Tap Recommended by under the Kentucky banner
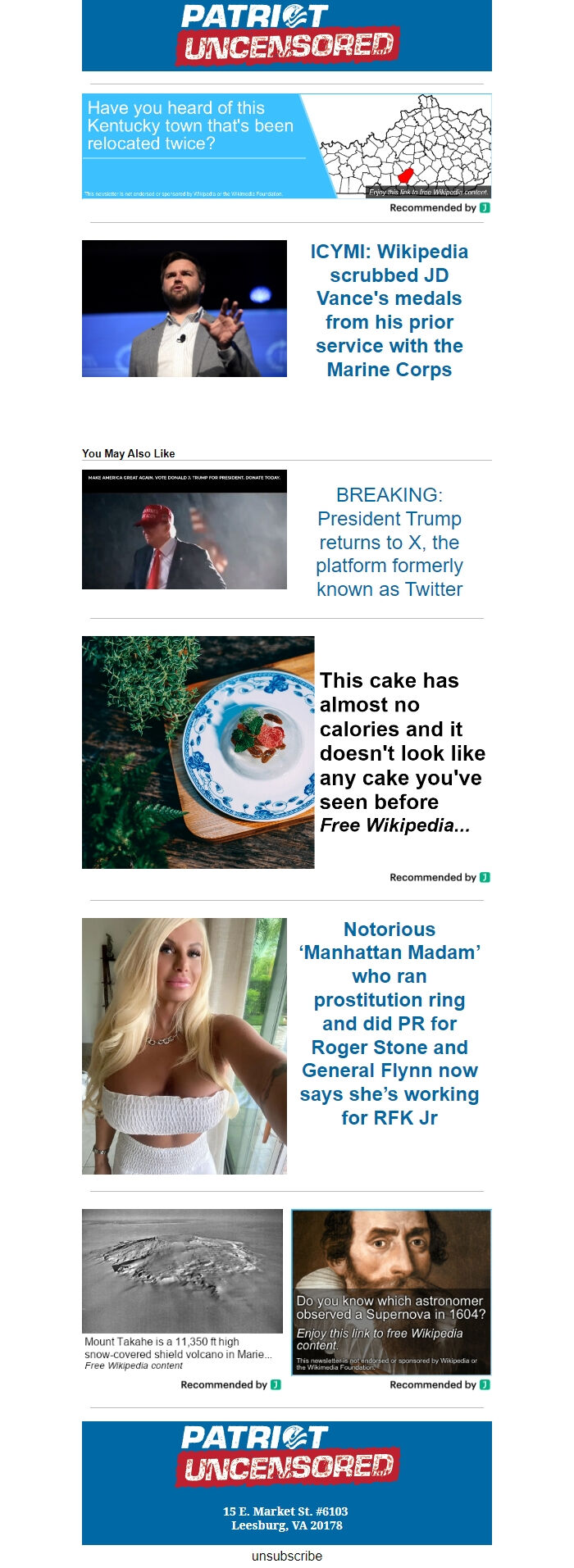The width and height of the screenshot is (574, 1568). coord(439,208)
